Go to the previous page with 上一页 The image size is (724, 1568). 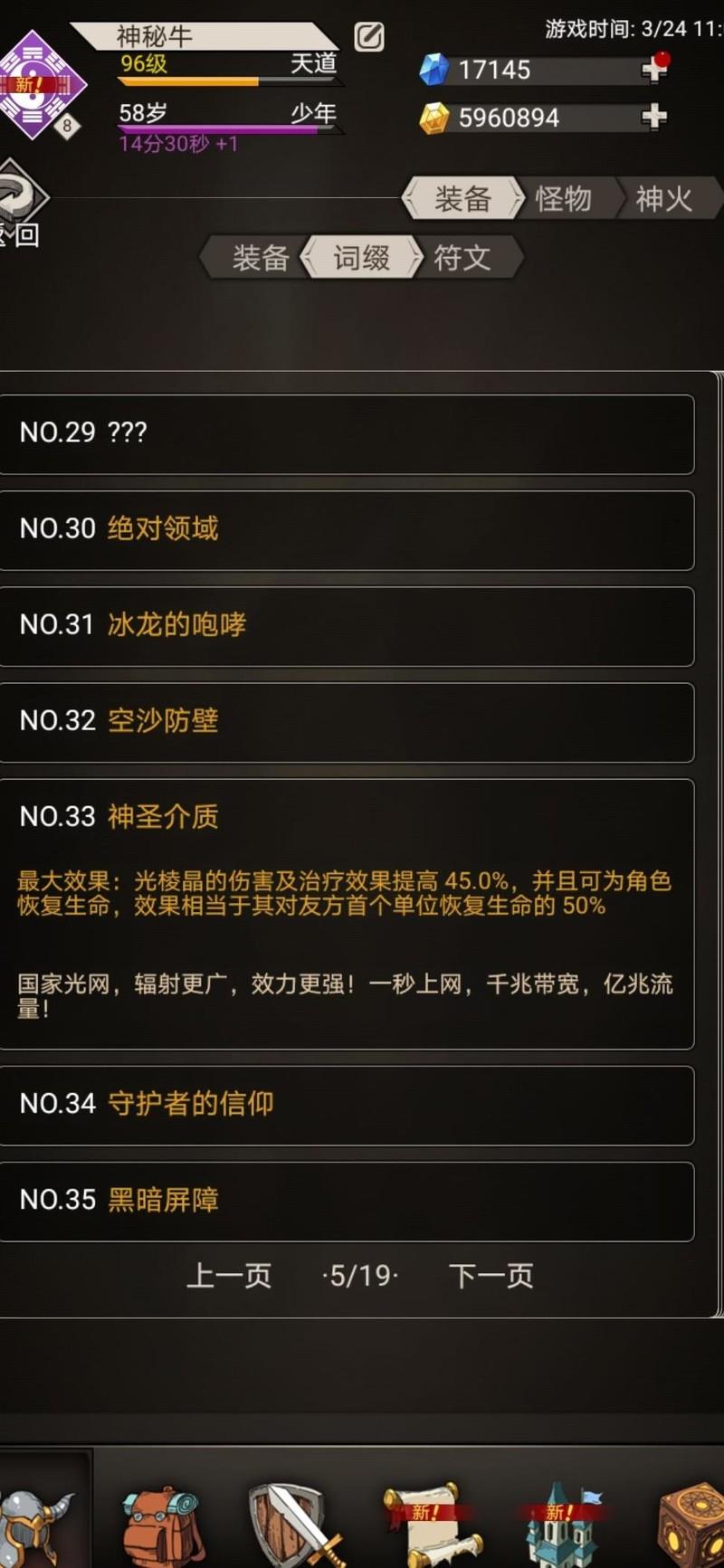tap(229, 1276)
